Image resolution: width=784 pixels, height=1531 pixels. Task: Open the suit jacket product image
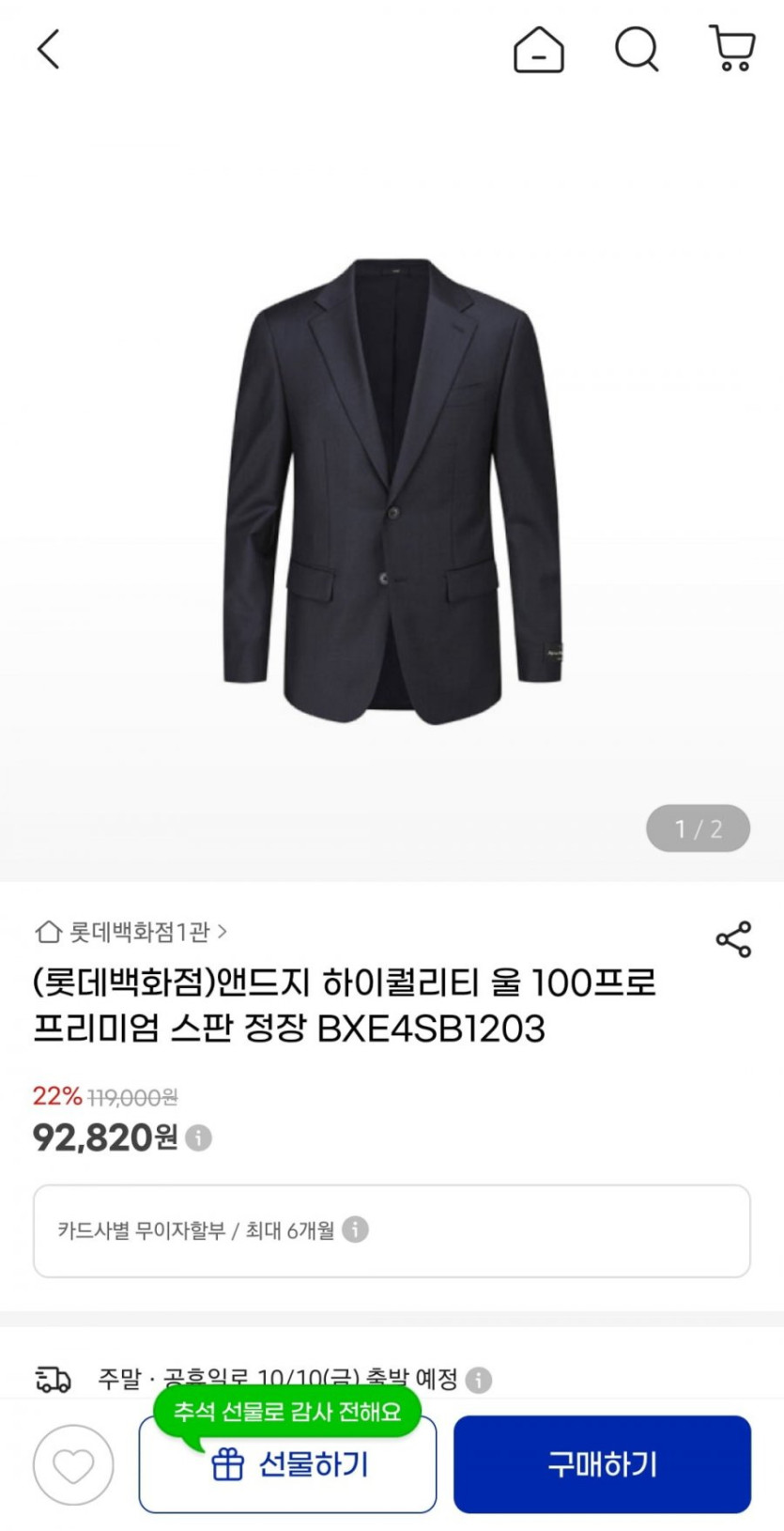392,490
